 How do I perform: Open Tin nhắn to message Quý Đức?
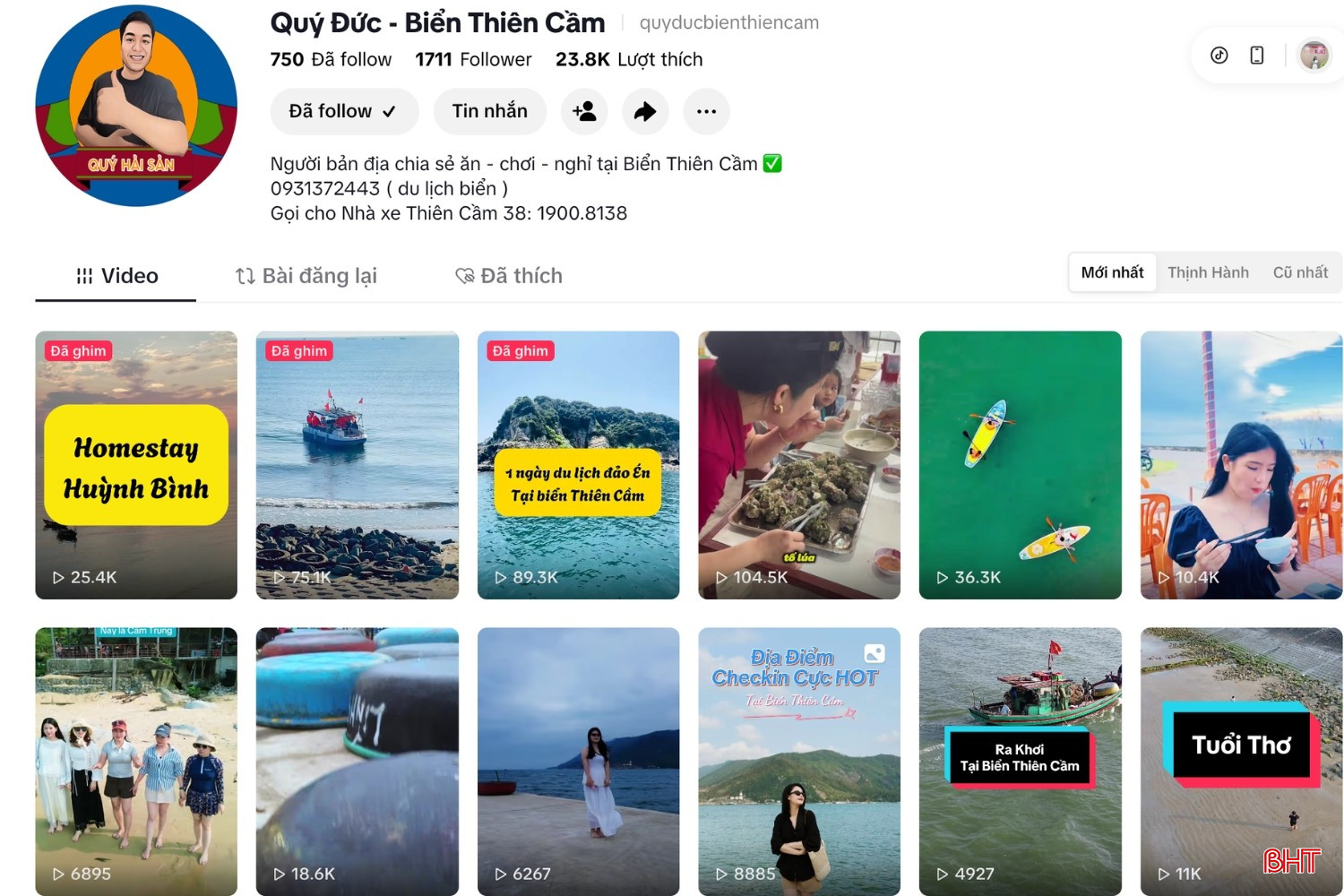click(489, 111)
